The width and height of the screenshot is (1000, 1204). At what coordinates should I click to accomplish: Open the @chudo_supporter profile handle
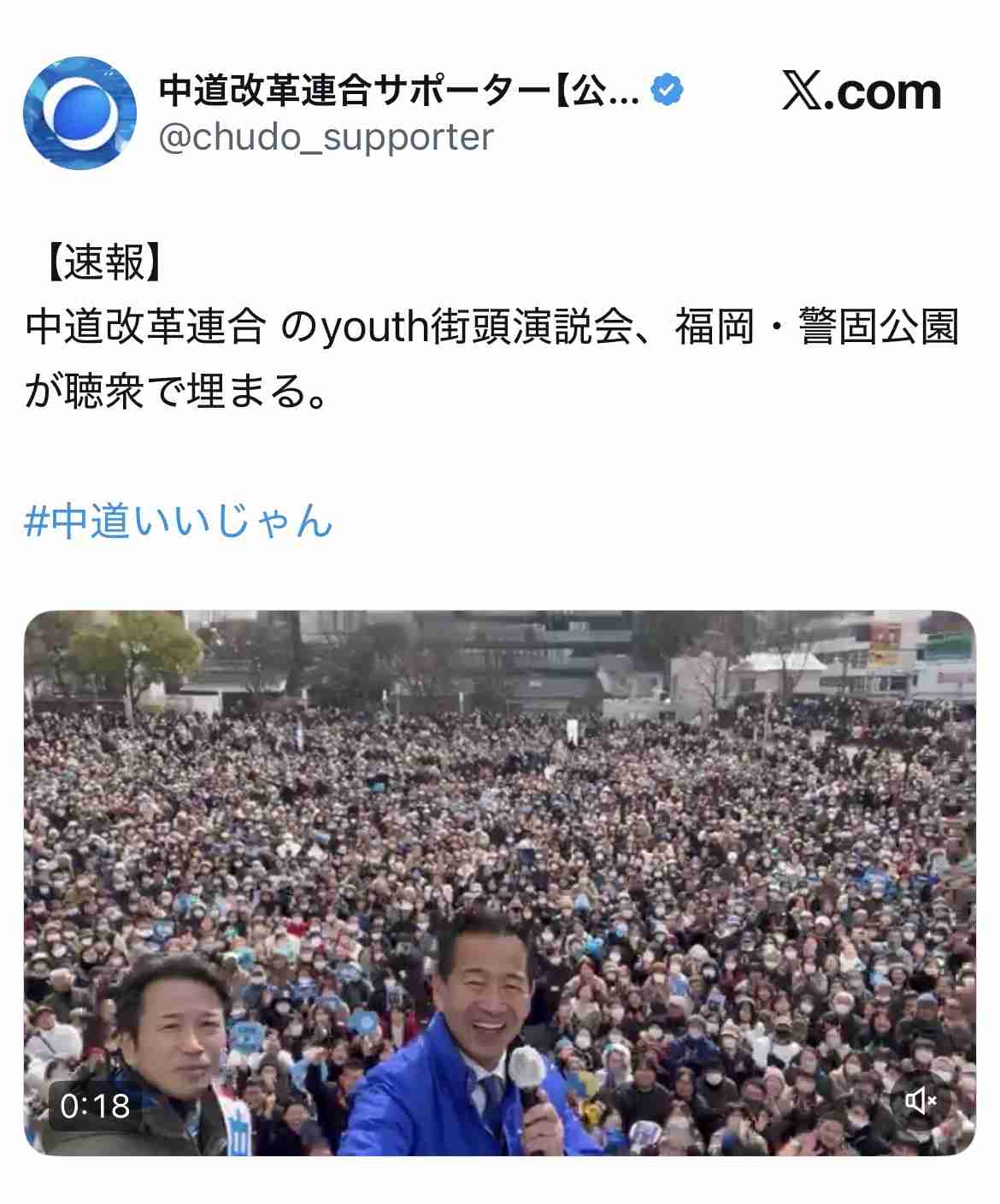[x=327, y=135]
